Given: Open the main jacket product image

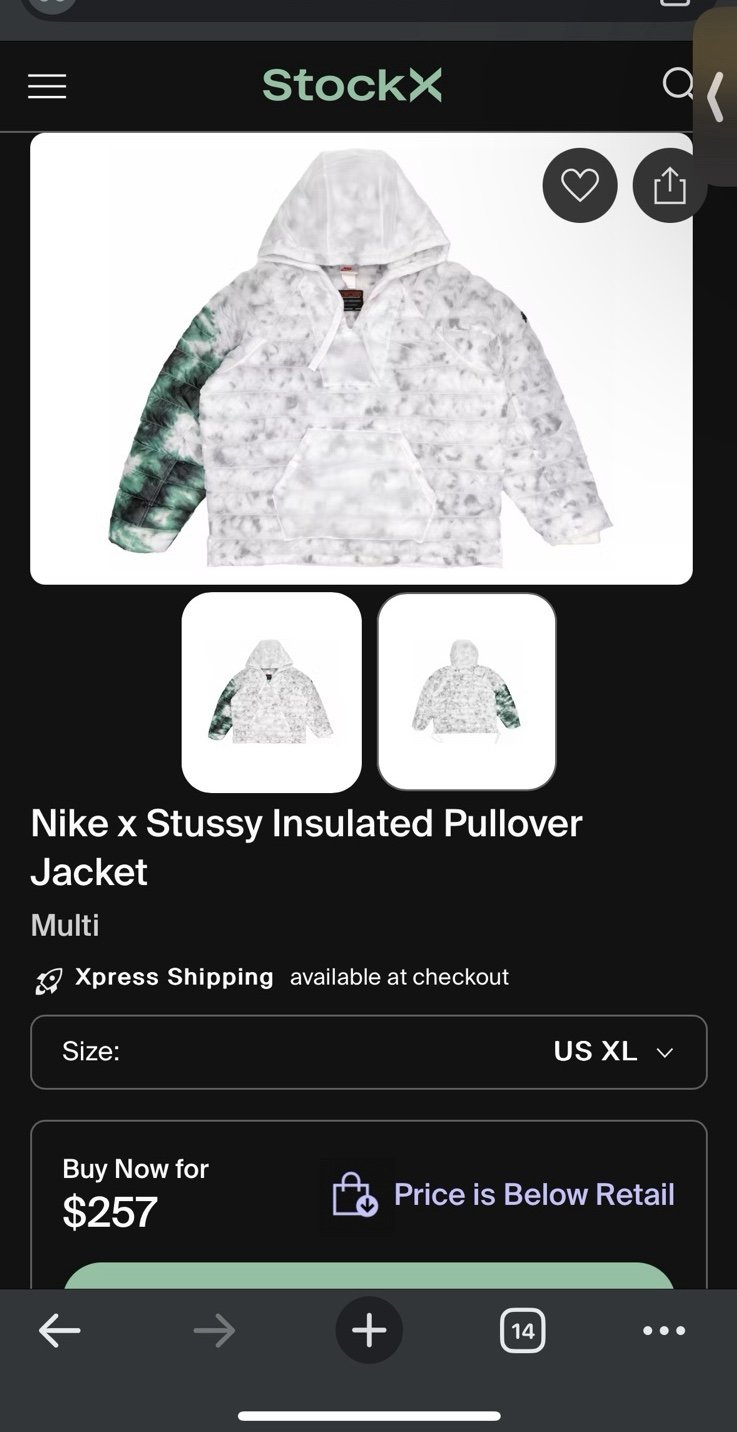Looking at the screenshot, I should 361,358.
